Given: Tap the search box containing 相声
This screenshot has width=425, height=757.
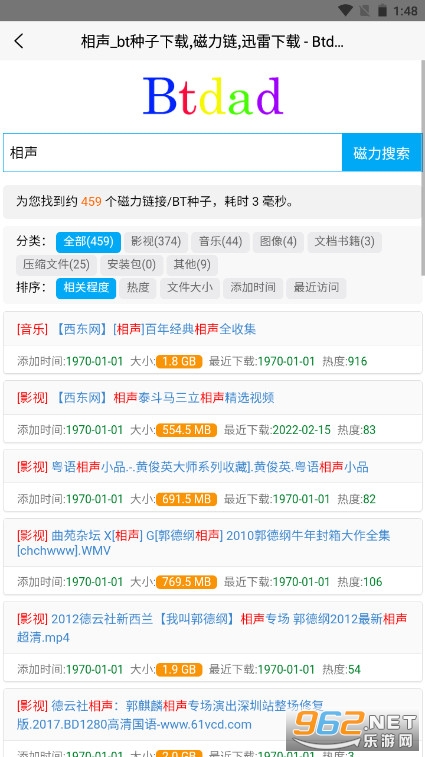Looking at the screenshot, I should click(172, 153).
